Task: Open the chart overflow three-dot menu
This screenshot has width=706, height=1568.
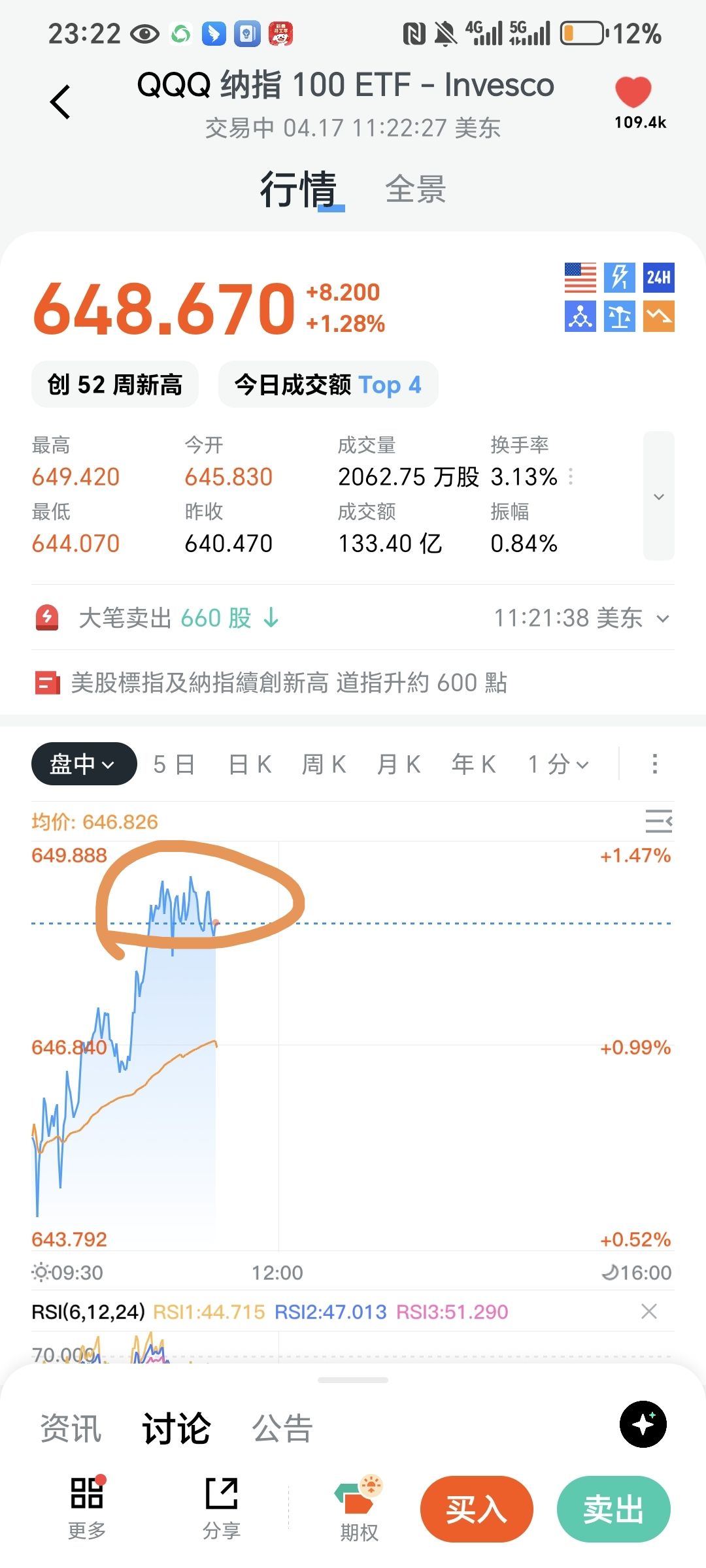Action: click(x=654, y=764)
